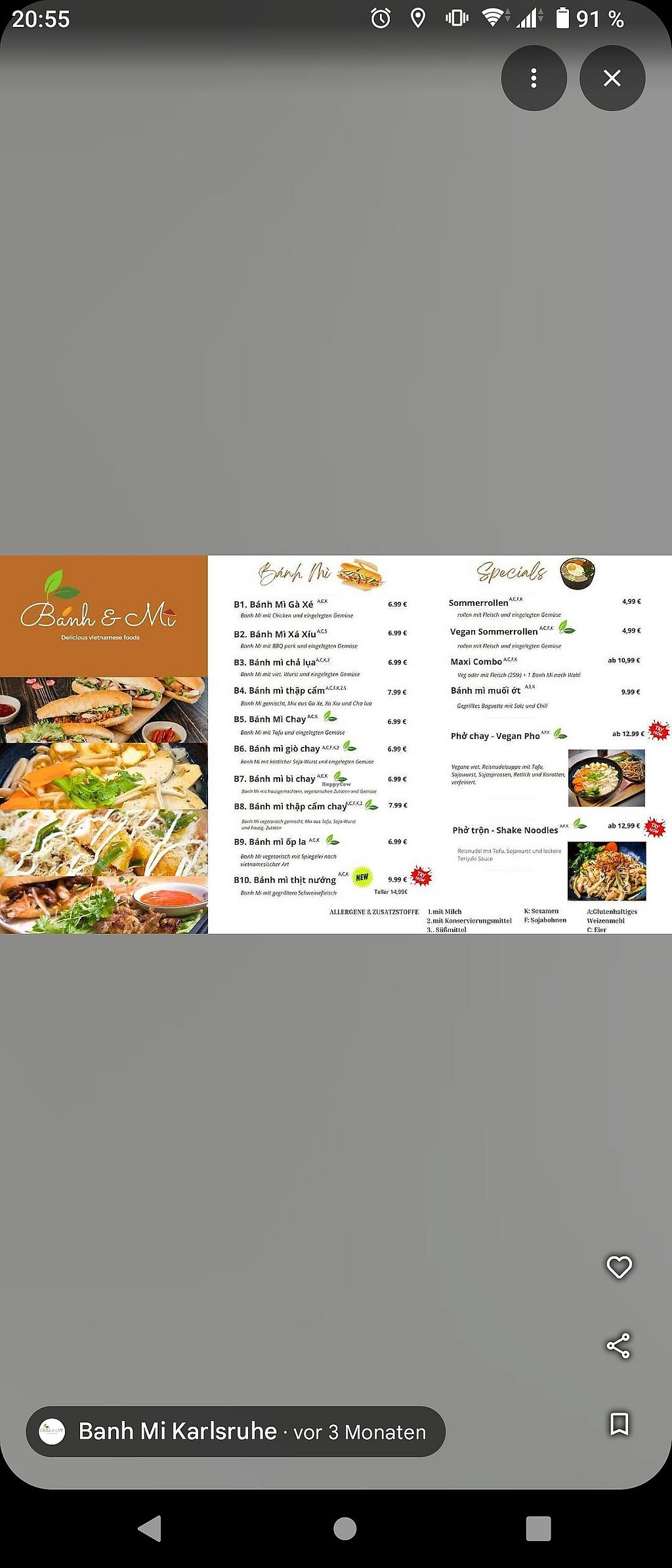The image size is (672, 1568).
Task: Go to the home screen
Action: click(x=345, y=1528)
